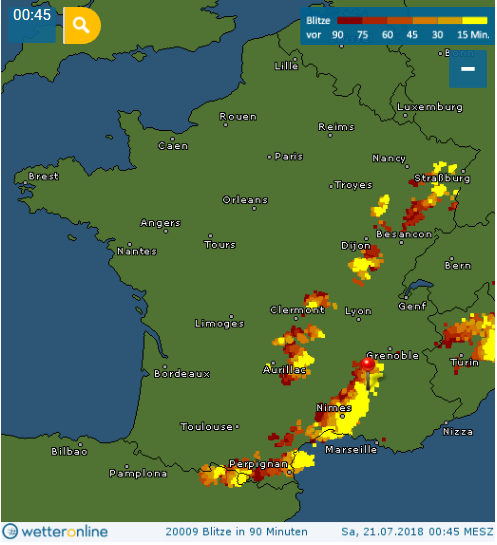Zoom out with the minus button

pos(468,69)
